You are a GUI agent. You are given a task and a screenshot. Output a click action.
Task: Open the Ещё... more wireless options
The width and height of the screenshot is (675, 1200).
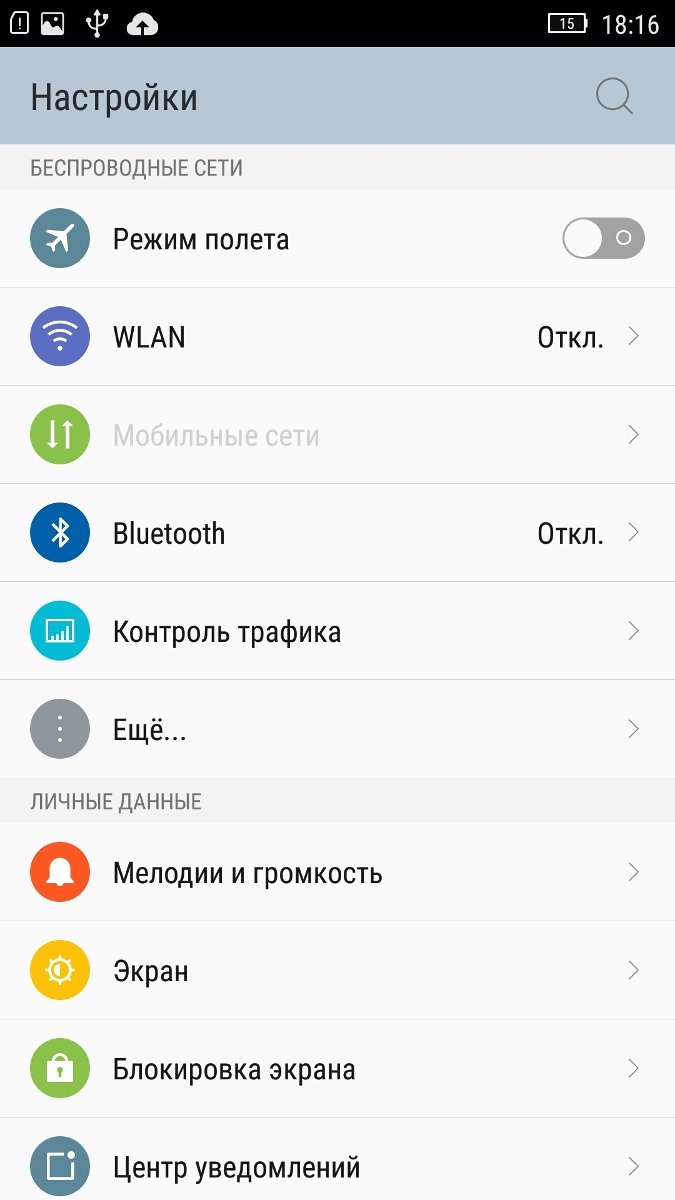click(337, 729)
